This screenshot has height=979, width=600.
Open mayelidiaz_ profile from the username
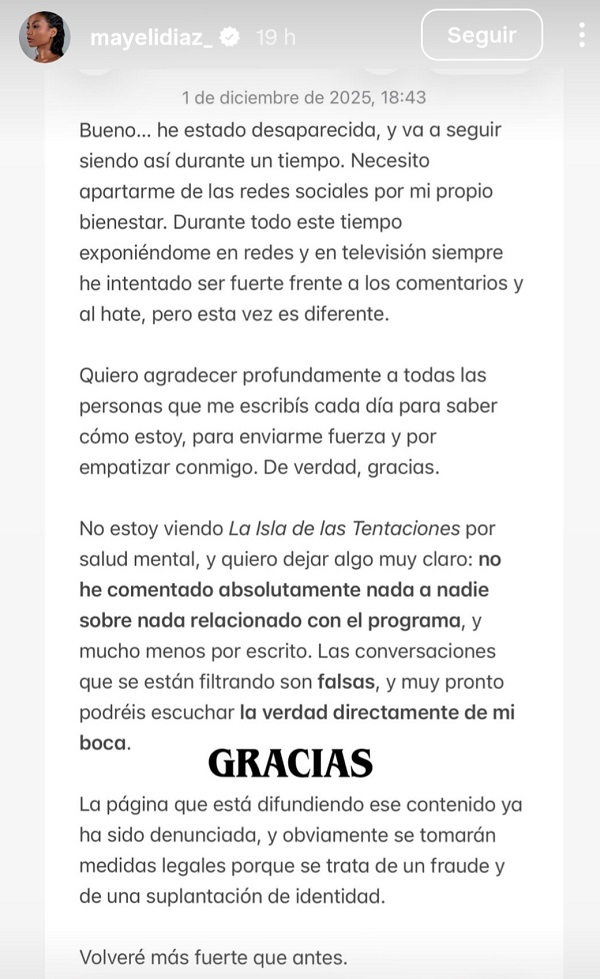[152, 38]
